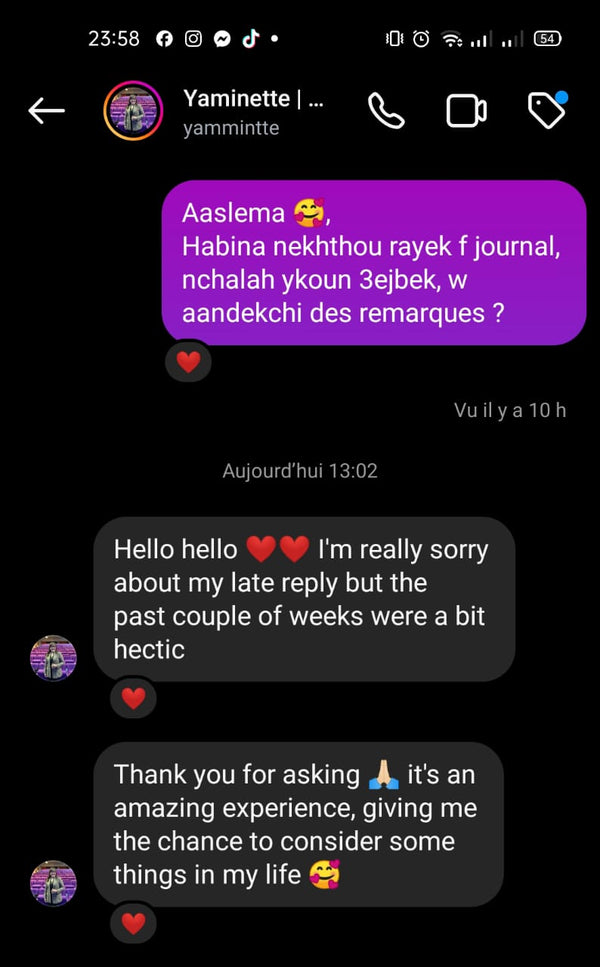
Task: Open sender avatar next to Thank you message
Action: (54, 883)
